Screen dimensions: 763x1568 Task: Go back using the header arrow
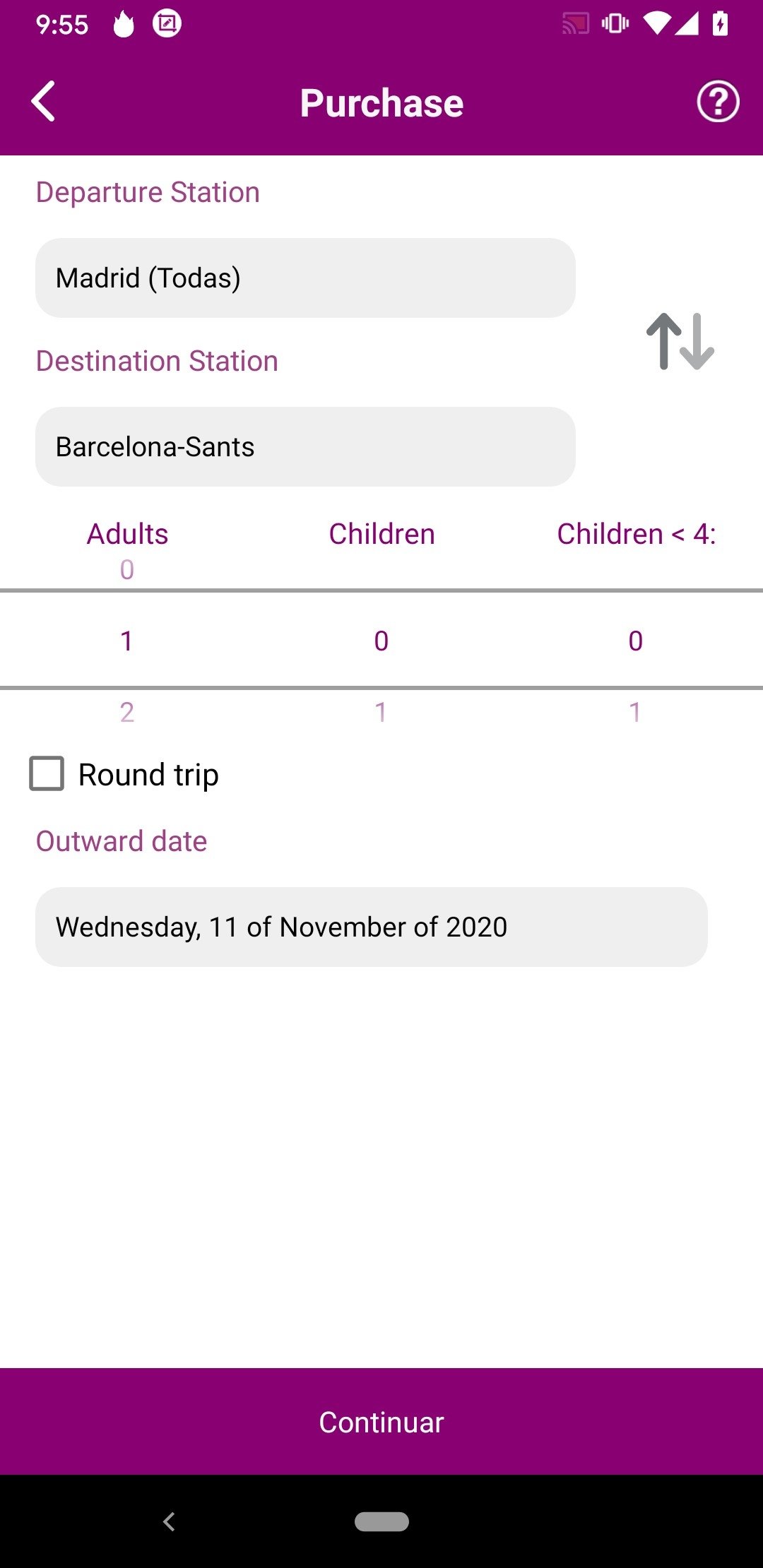point(44,102)
